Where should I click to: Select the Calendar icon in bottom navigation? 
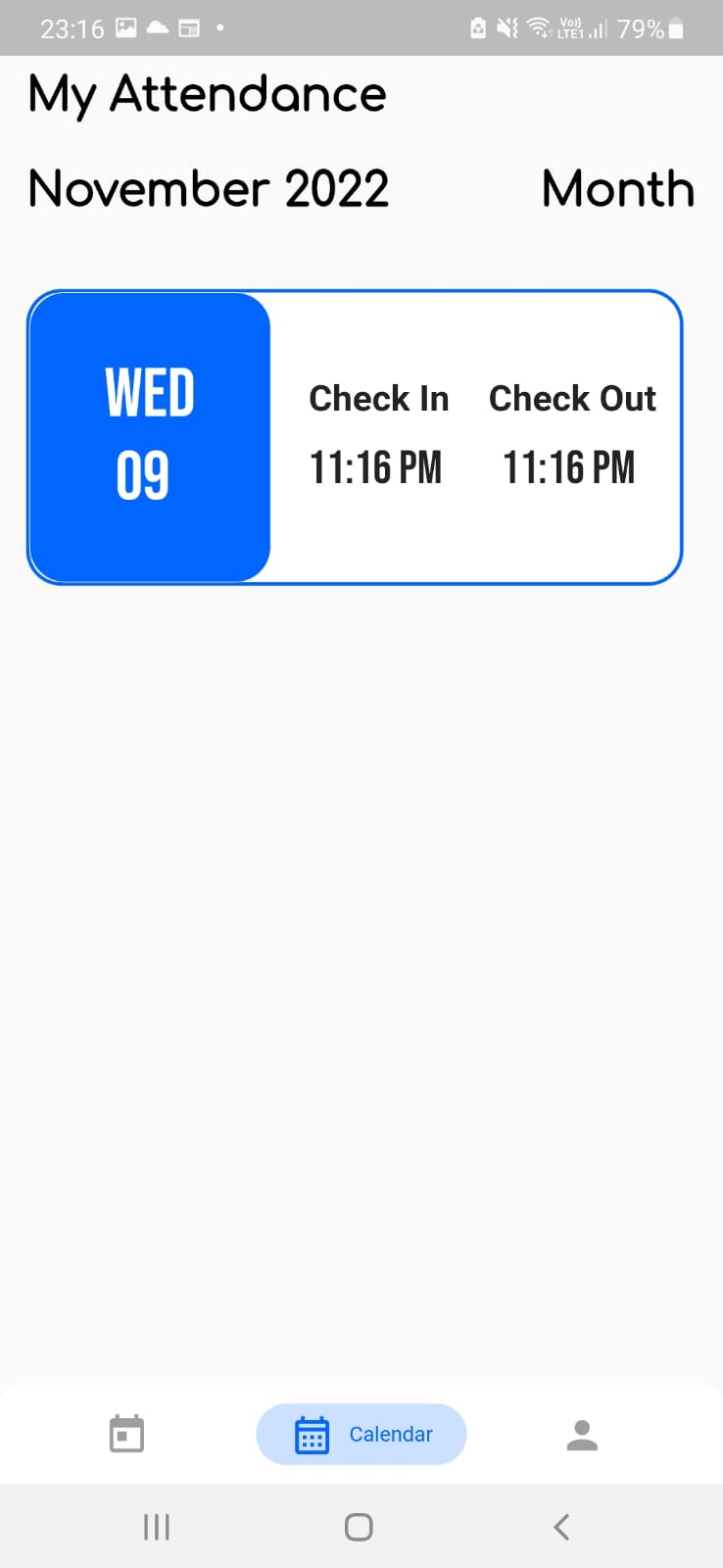click(x=312, y=1434)
